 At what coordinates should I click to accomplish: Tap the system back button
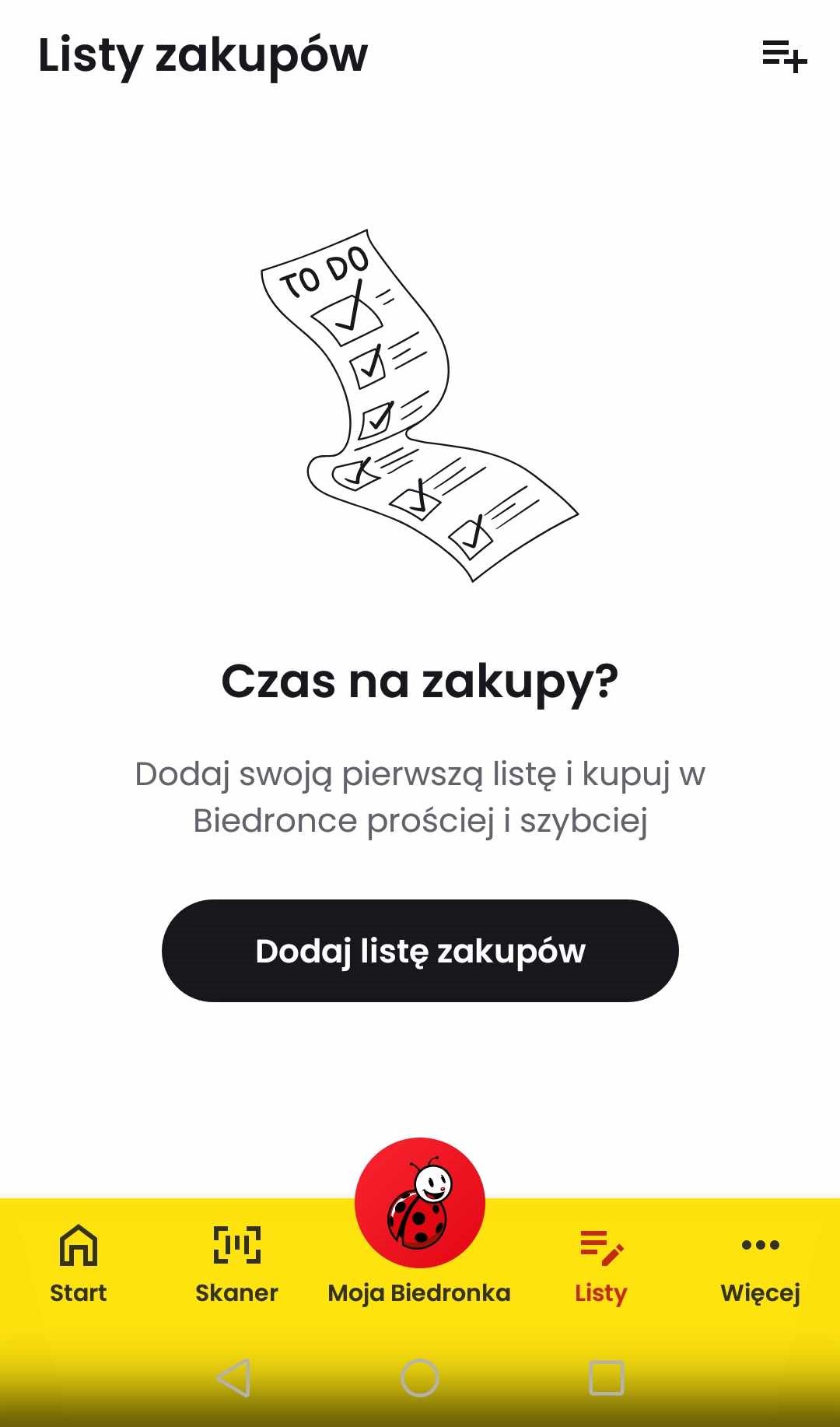[x=233, y=1378]
